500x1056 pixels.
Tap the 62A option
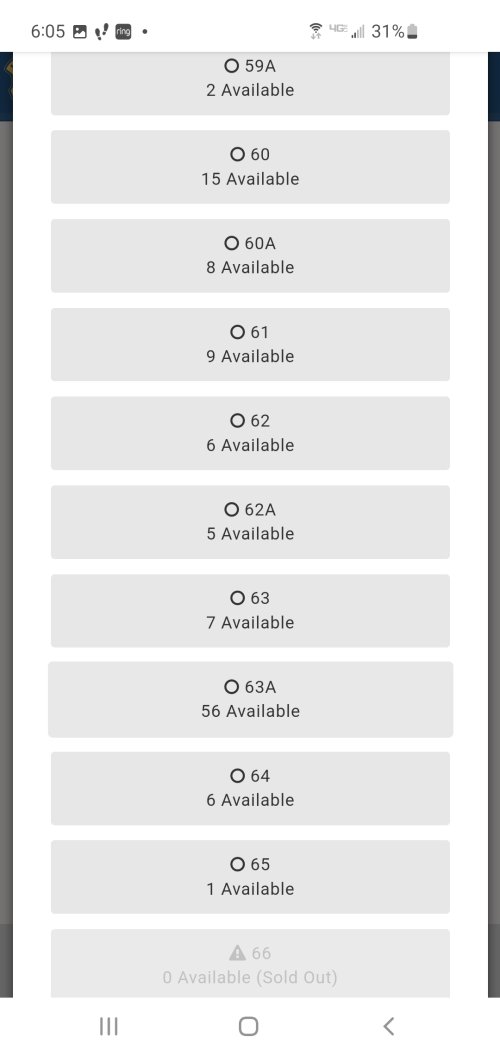click(x=250, y=522)
